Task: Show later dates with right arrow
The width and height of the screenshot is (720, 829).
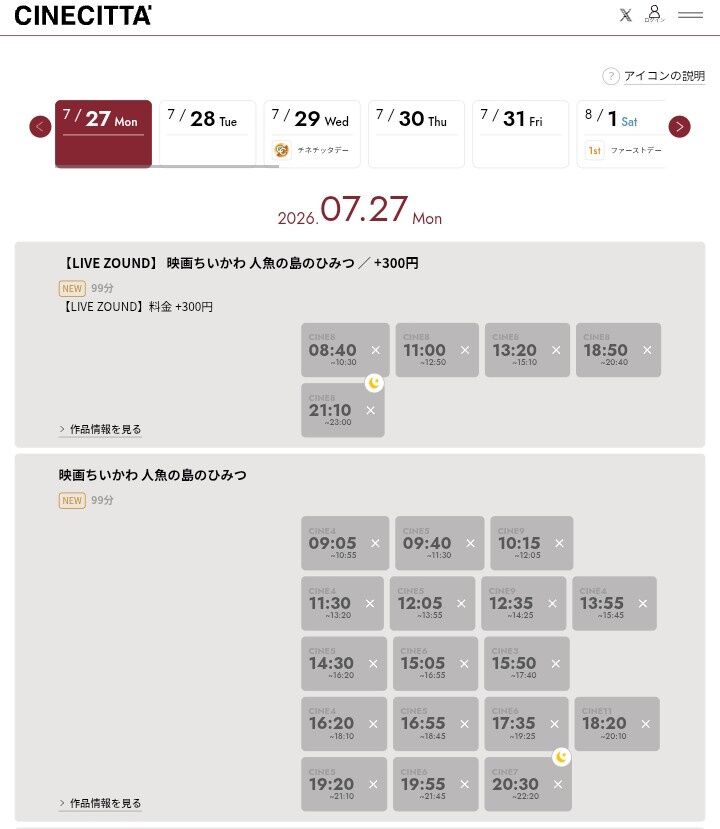Action: coord(679,126)
